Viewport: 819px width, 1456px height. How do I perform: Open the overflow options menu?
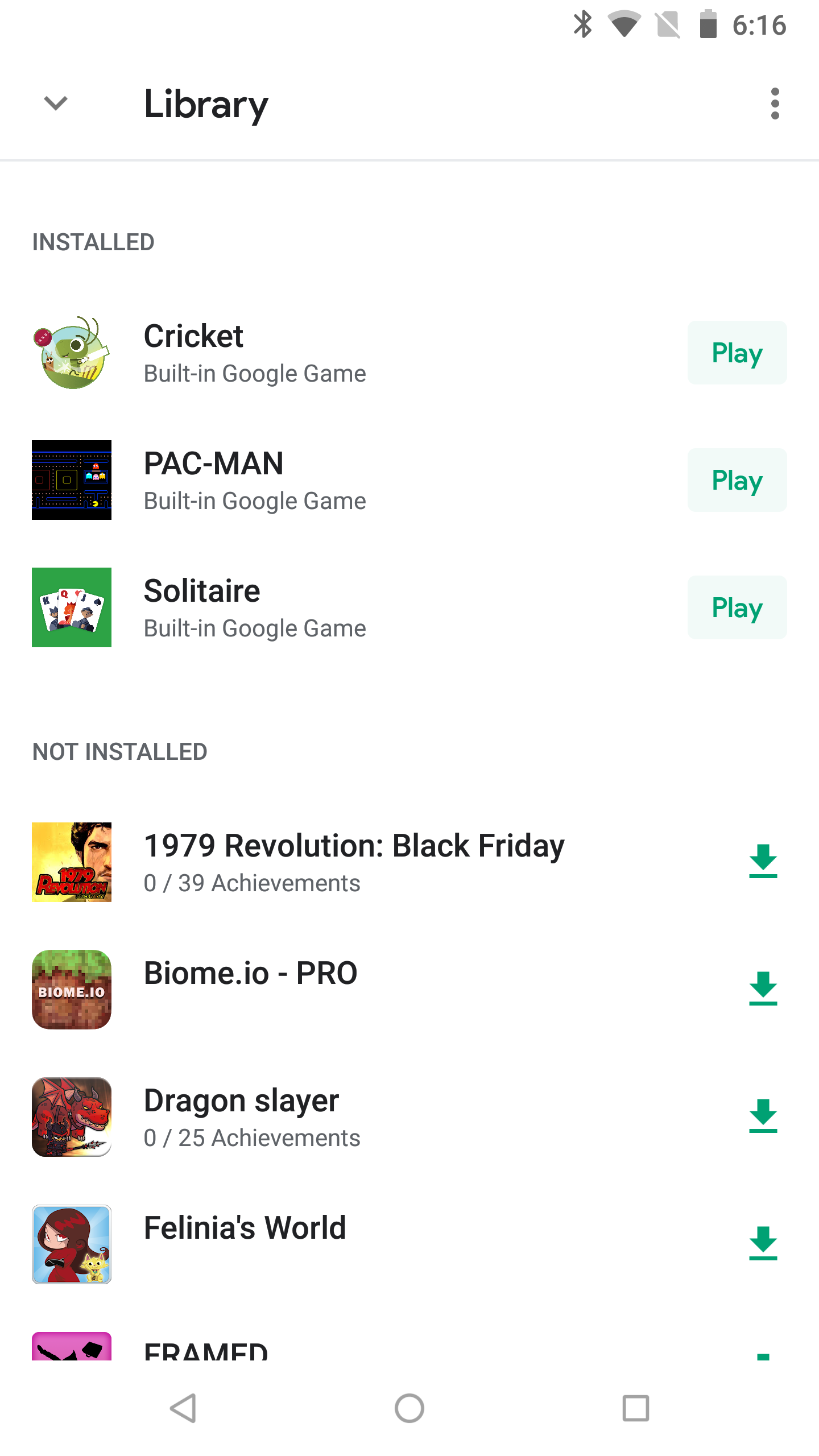tap(775, 104)
